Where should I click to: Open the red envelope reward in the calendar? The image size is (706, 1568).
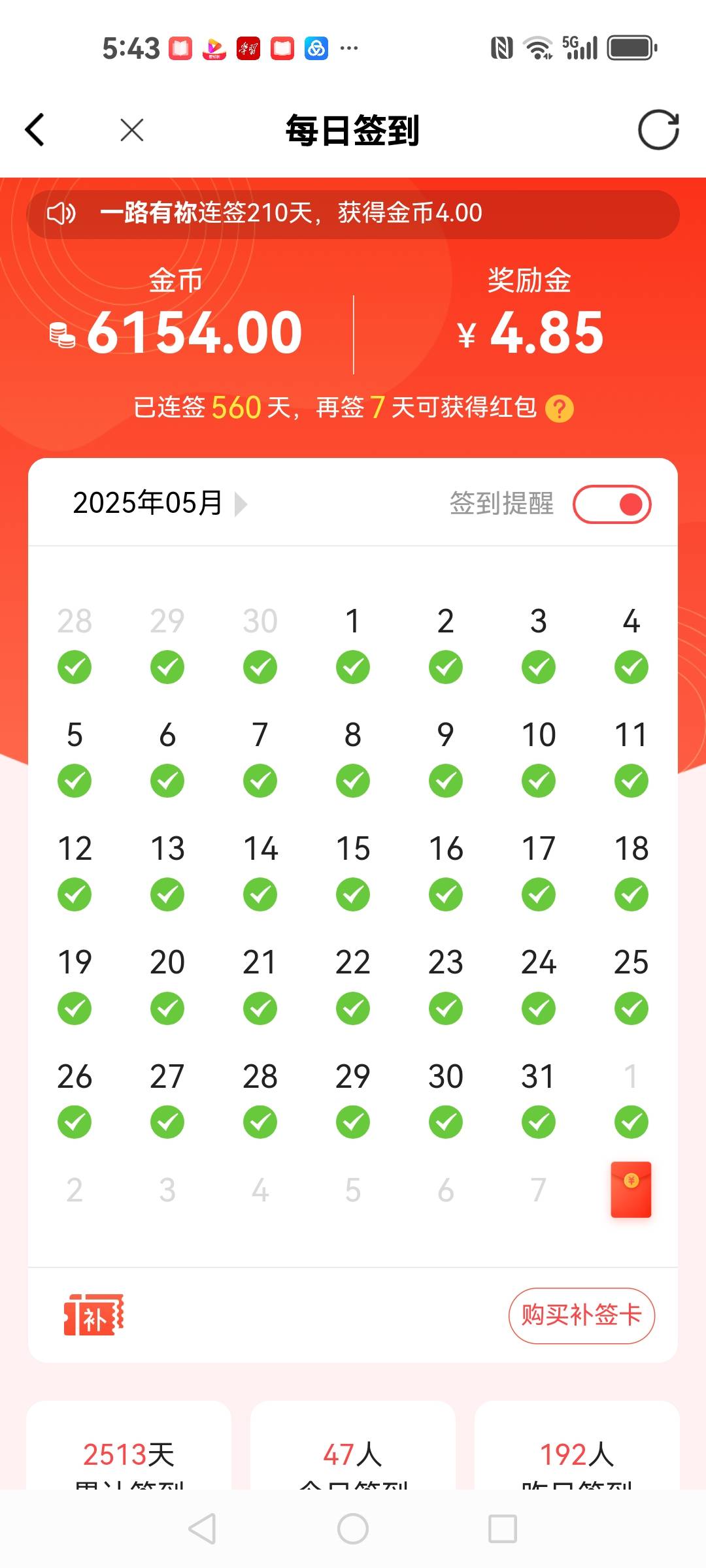click(631, 1189)
